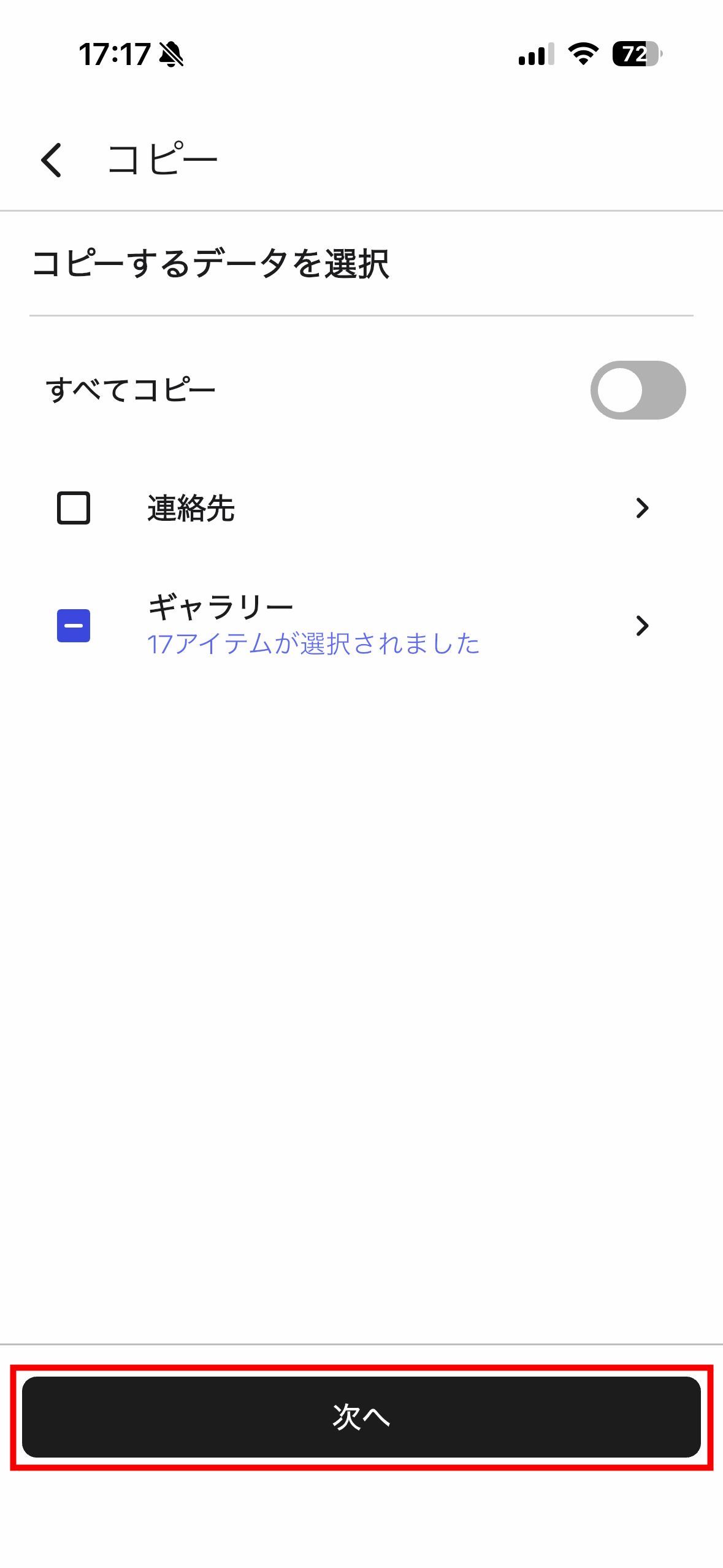Go back from the コピー screen

point(52,160)
